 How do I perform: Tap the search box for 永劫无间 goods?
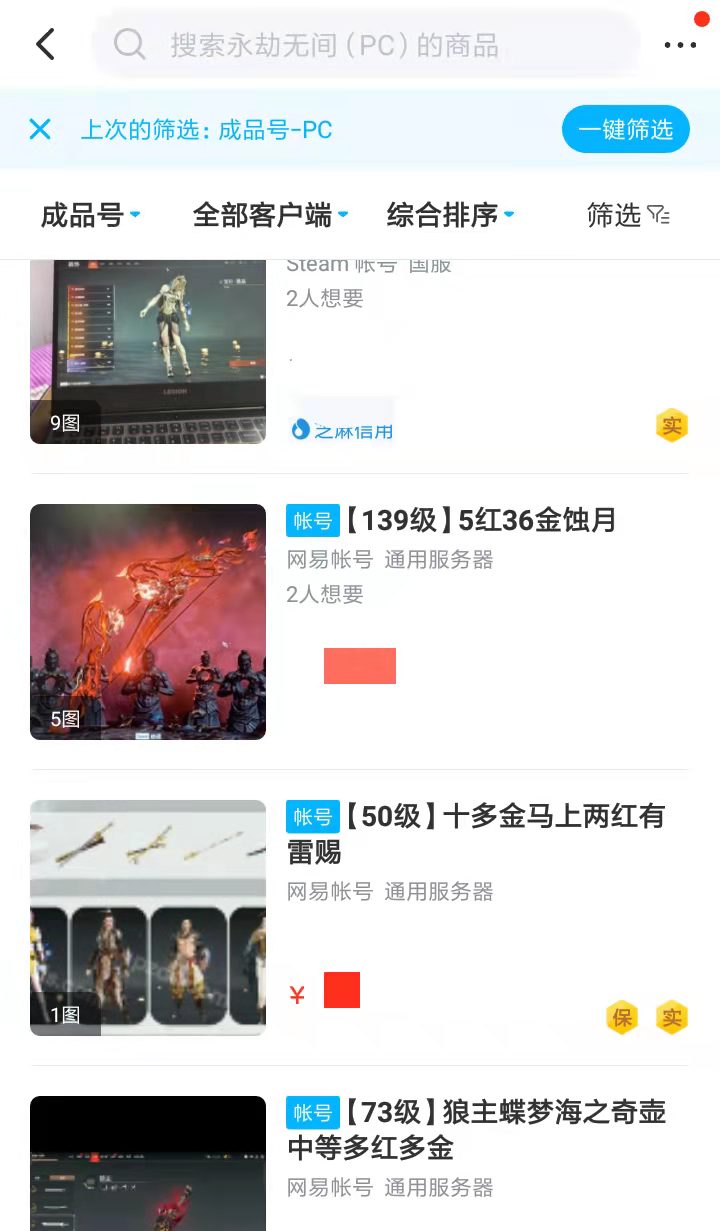click(365, 44)
